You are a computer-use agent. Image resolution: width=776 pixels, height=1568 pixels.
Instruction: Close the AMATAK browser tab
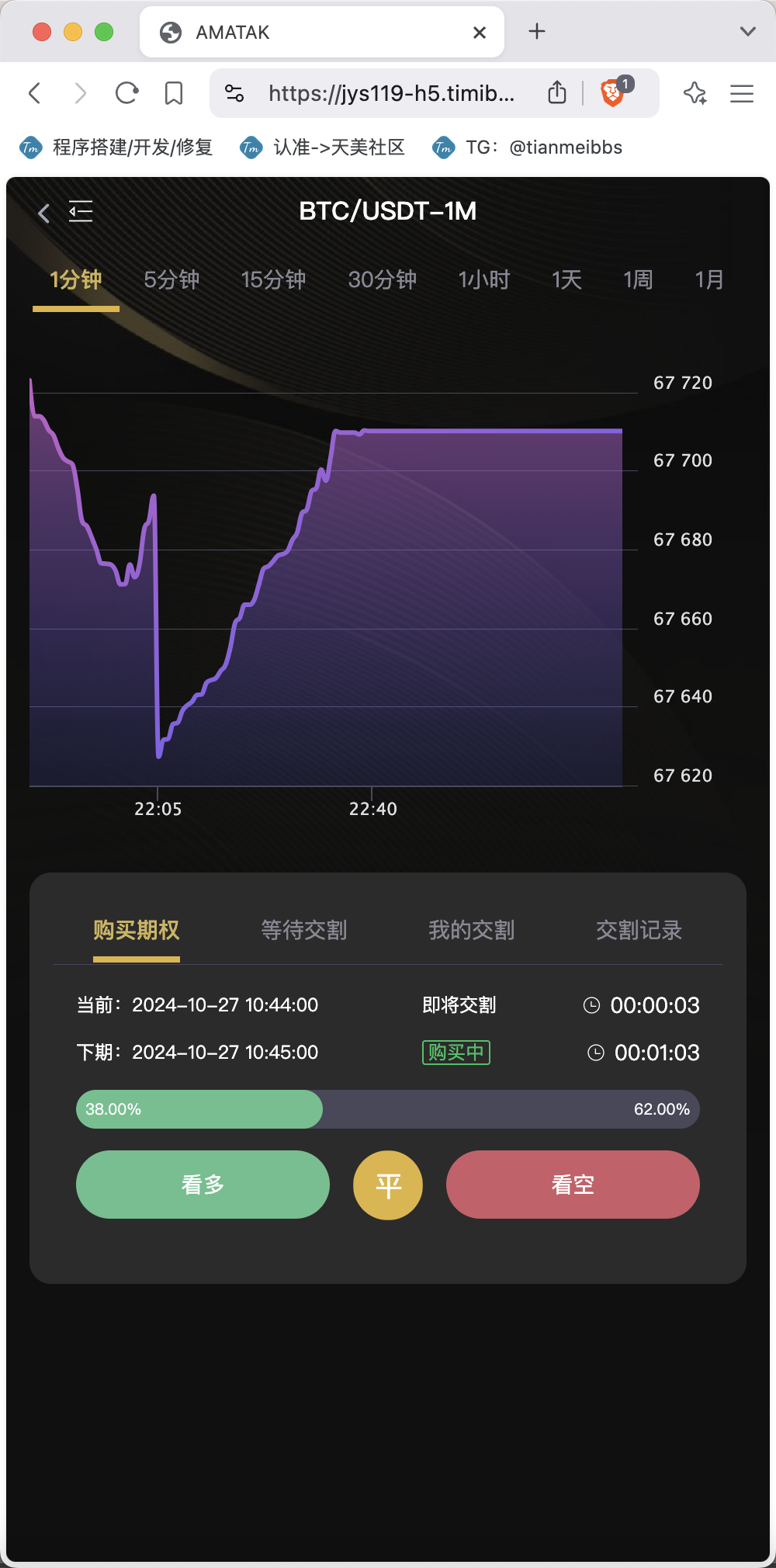(480, 33)
